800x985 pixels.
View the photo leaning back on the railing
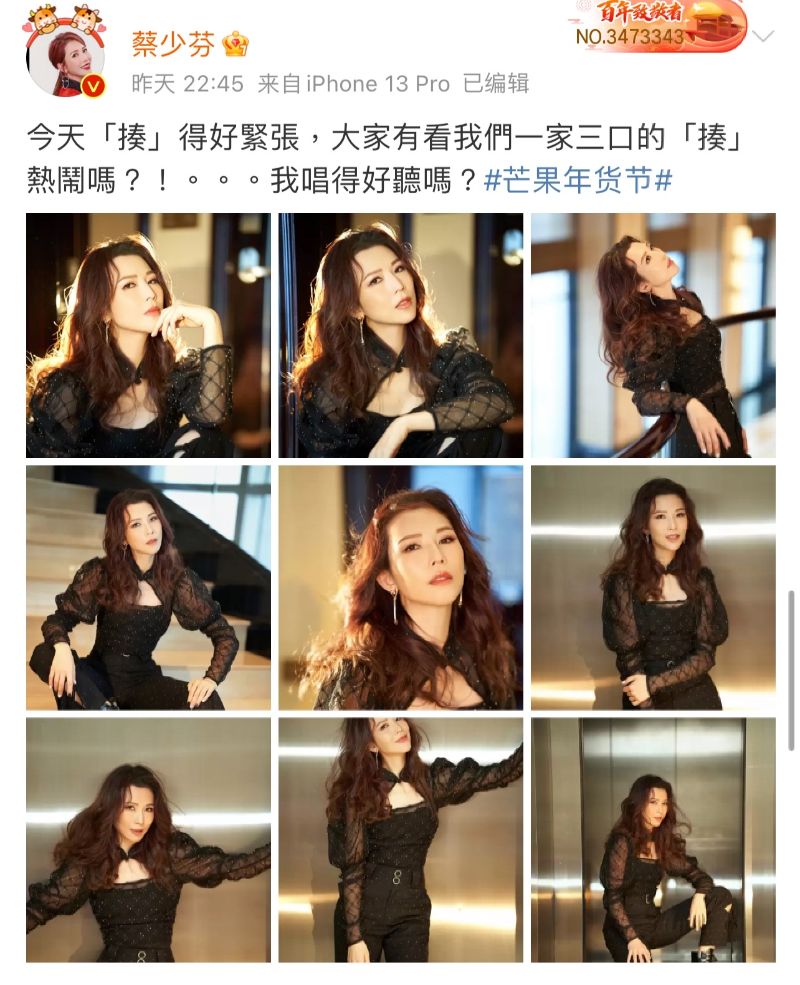653,336
